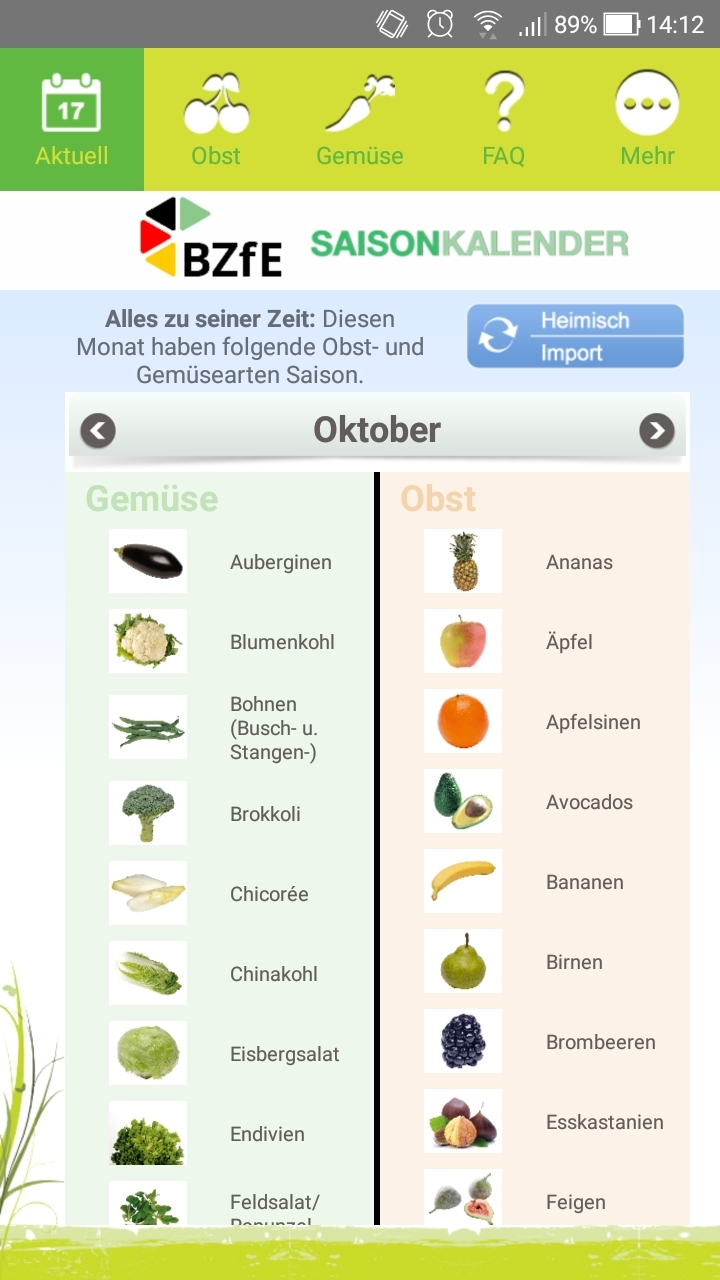Image resolution: width=720 pixels, height=1280 pixels.
Task: Toggle the Heimisch/Import switch button
Action: pyautogui.click(x=575, y=336)
